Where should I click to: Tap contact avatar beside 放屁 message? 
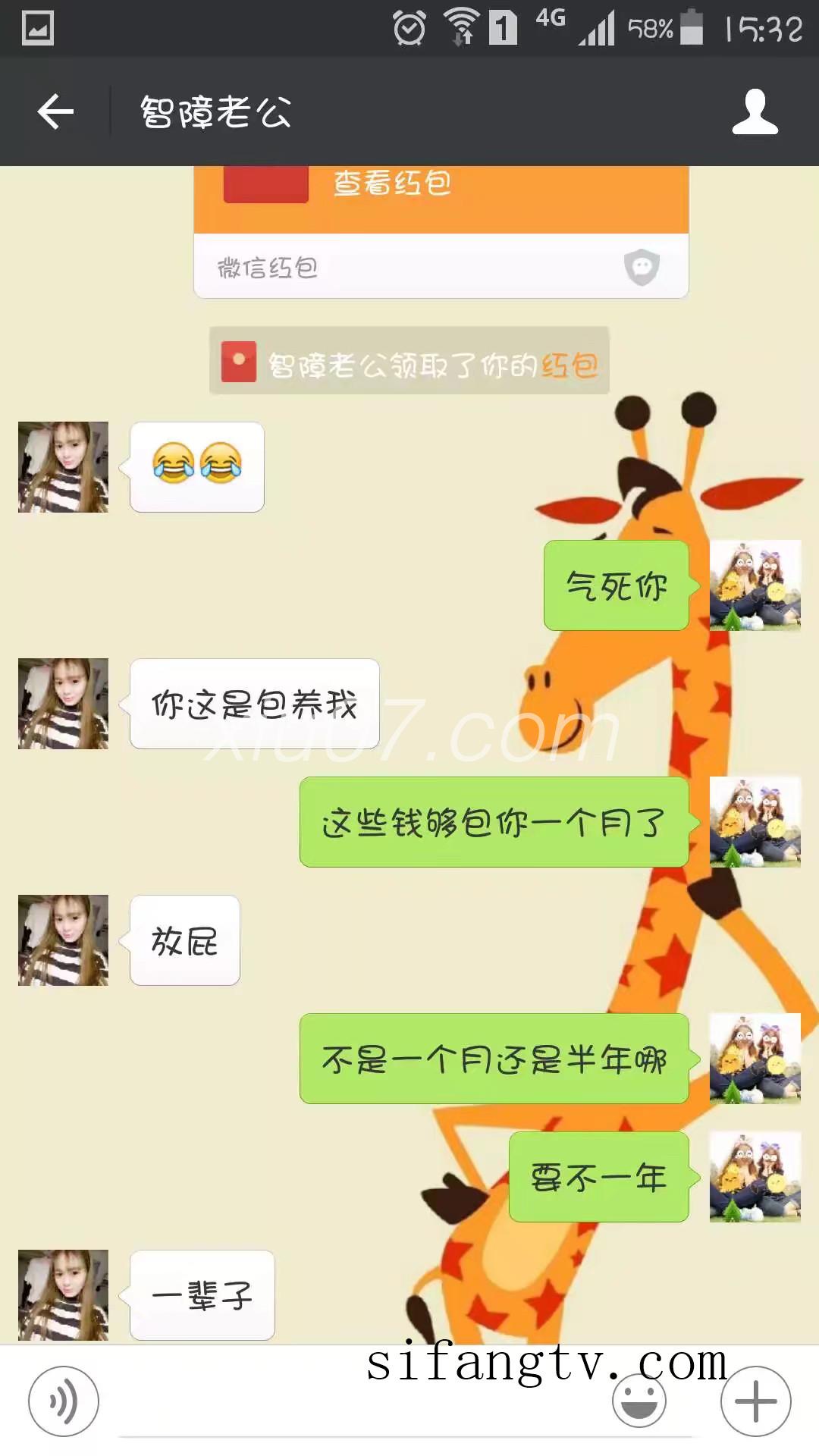pos(64,940)
